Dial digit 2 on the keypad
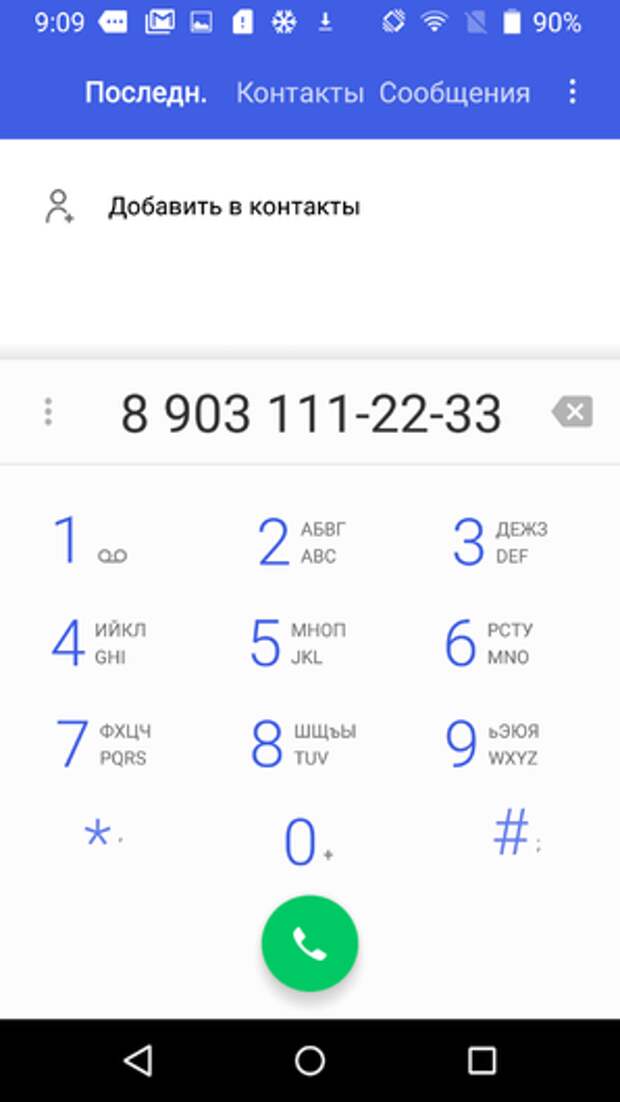Image resolution: width=620 pixels, height=1102 pixels. point(302,542)
